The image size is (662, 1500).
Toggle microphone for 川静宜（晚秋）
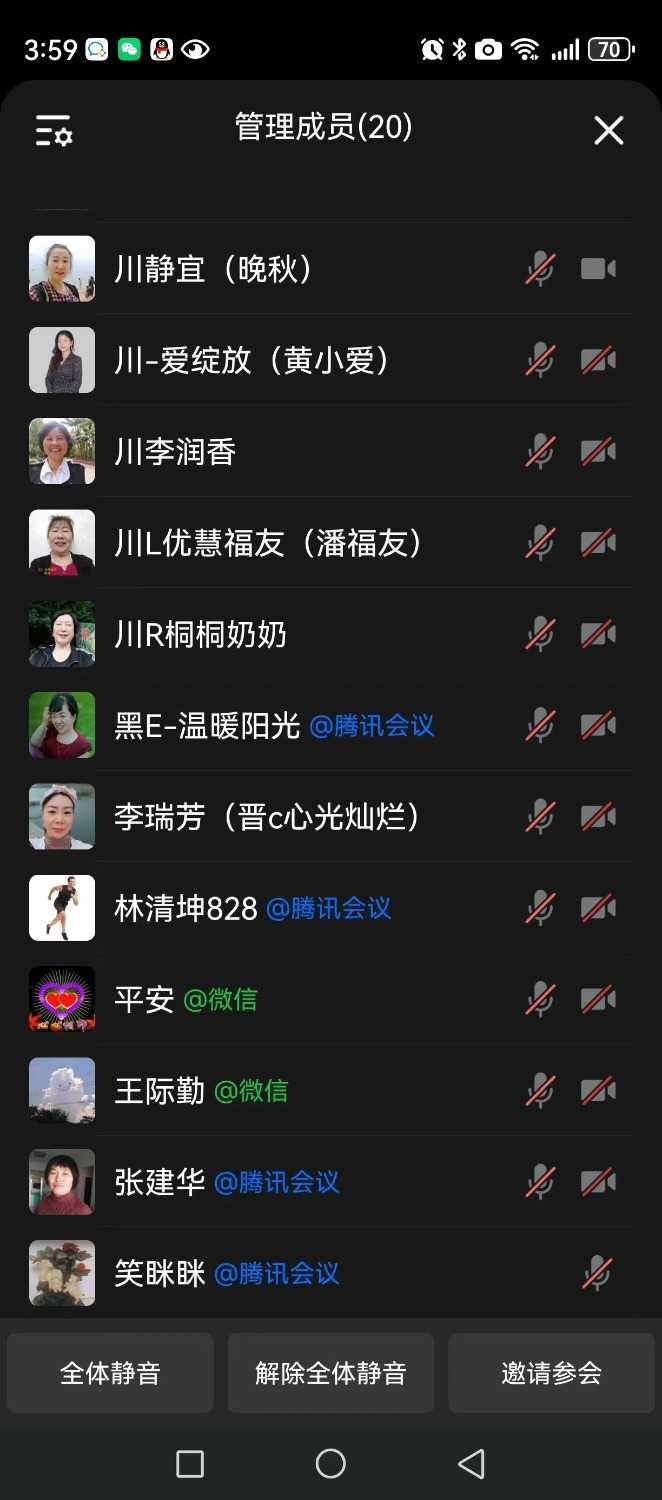click(540, 269)
